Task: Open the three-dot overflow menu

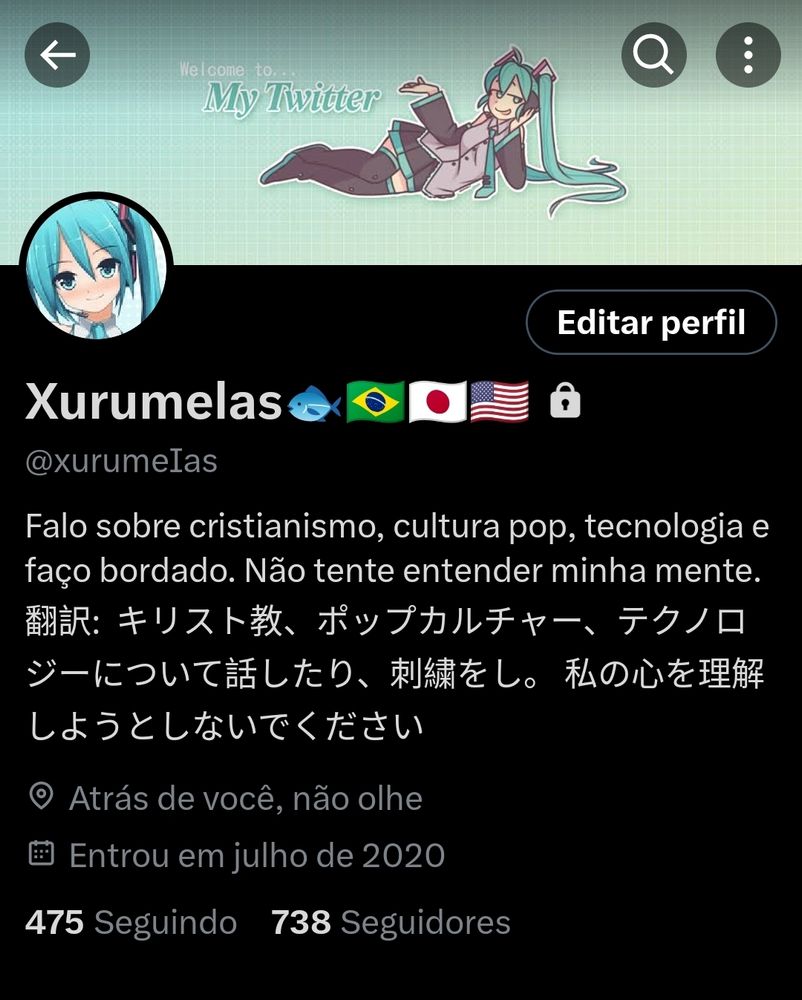Action: tap(748, 55)
